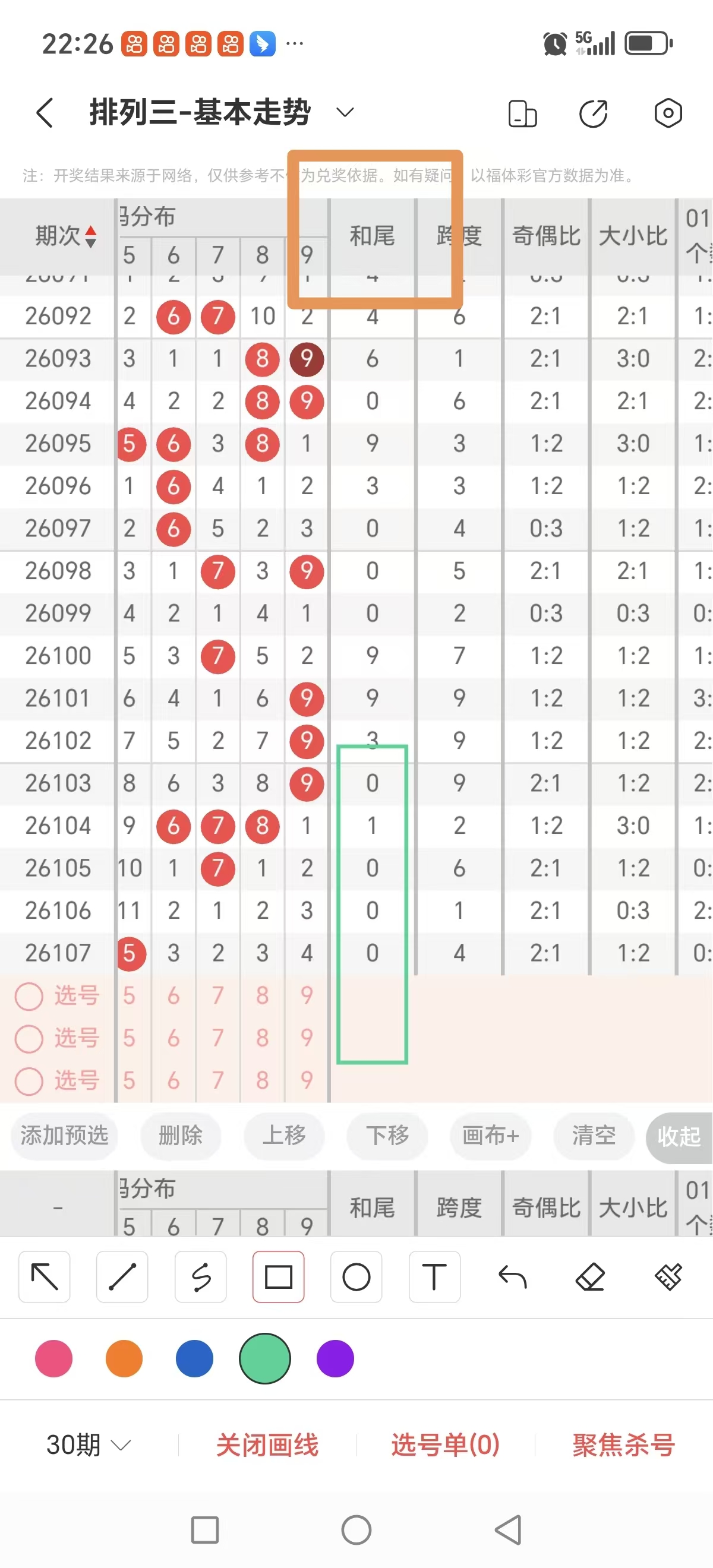Go back from the 排列三-基本走势 screen

tap(45, 113)
